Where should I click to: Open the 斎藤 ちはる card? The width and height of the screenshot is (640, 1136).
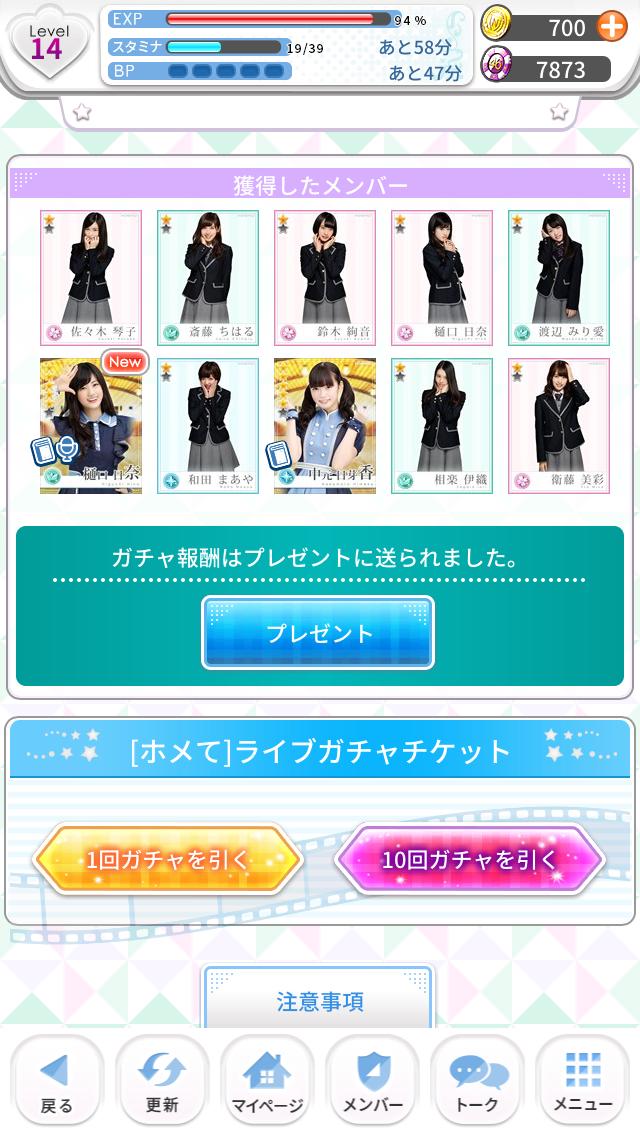[208, 277]
